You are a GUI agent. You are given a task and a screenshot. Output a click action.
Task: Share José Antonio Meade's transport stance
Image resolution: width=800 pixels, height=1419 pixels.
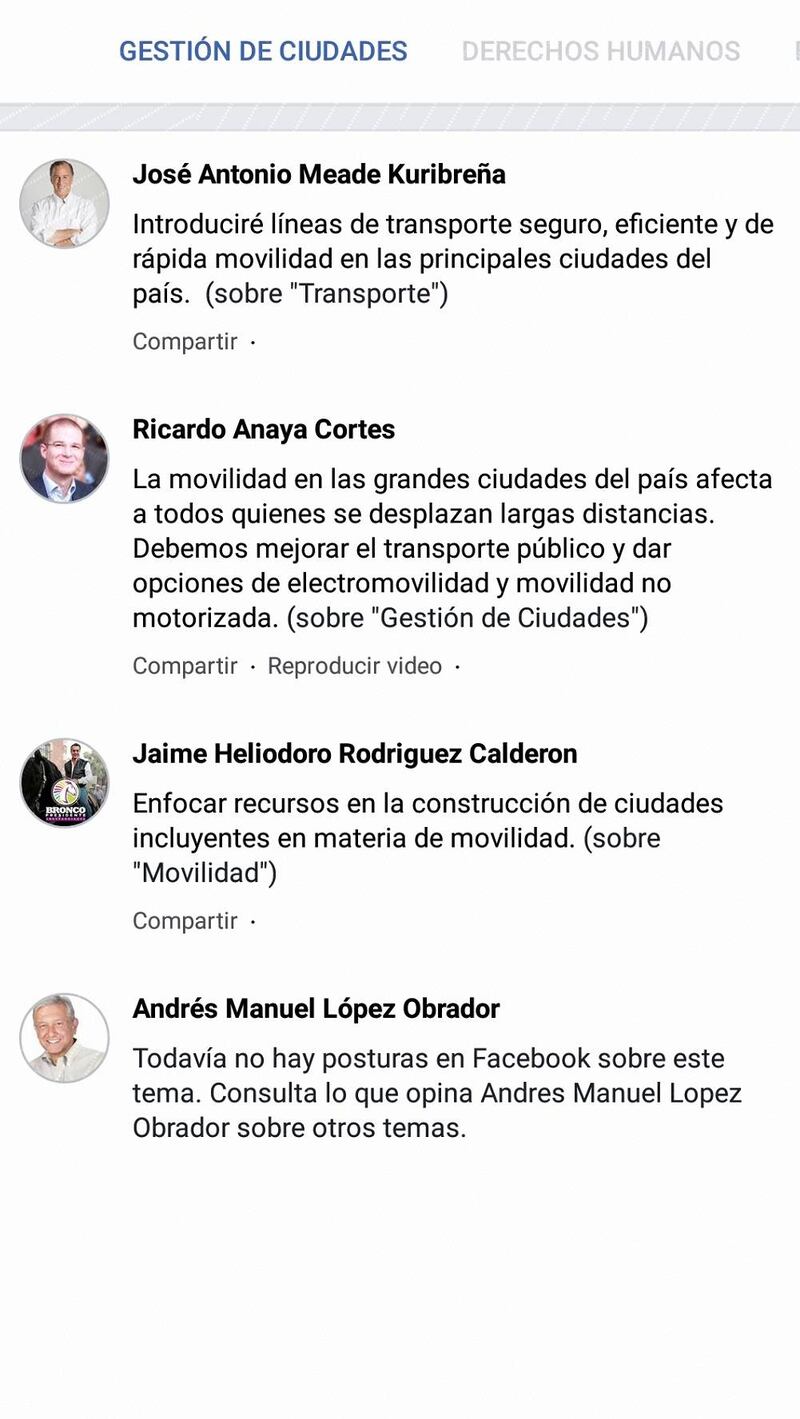[x=185, y=341]
